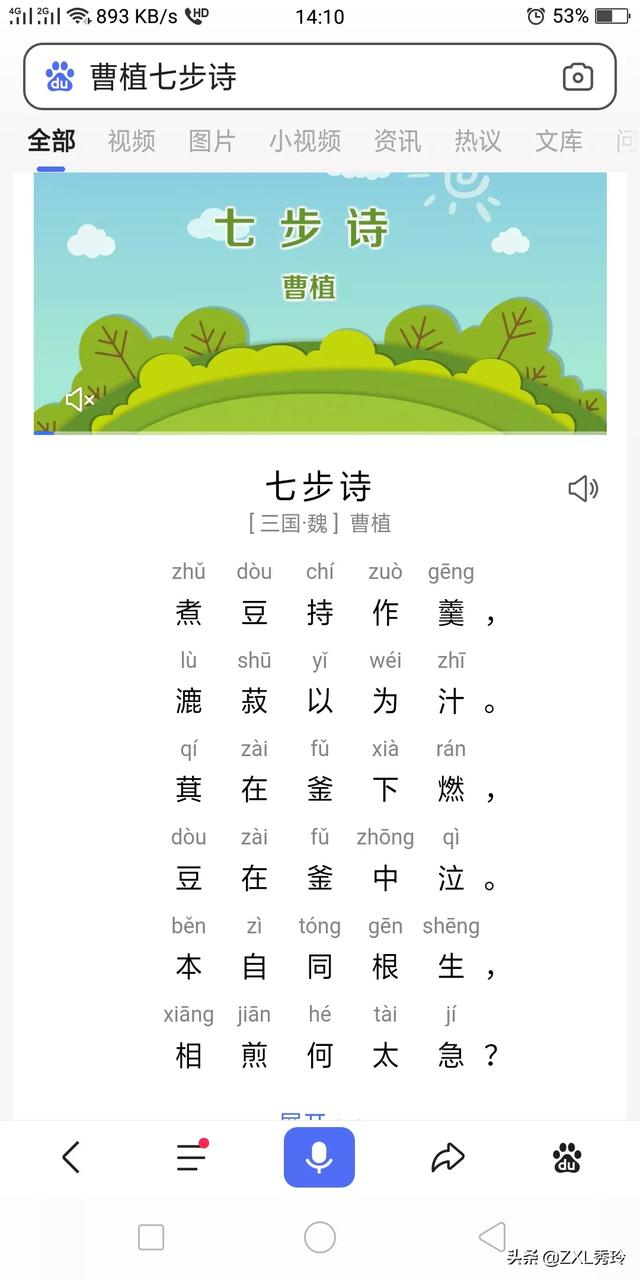Switch to the 图片 tab

click(212, 141)
